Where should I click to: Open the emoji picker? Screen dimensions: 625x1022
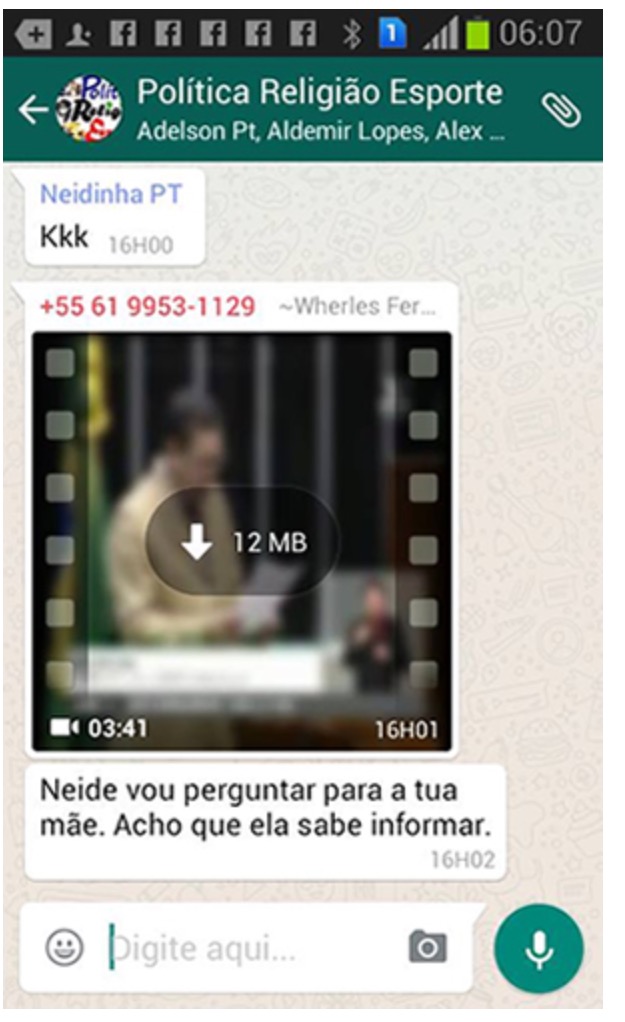tap(65, 946)
